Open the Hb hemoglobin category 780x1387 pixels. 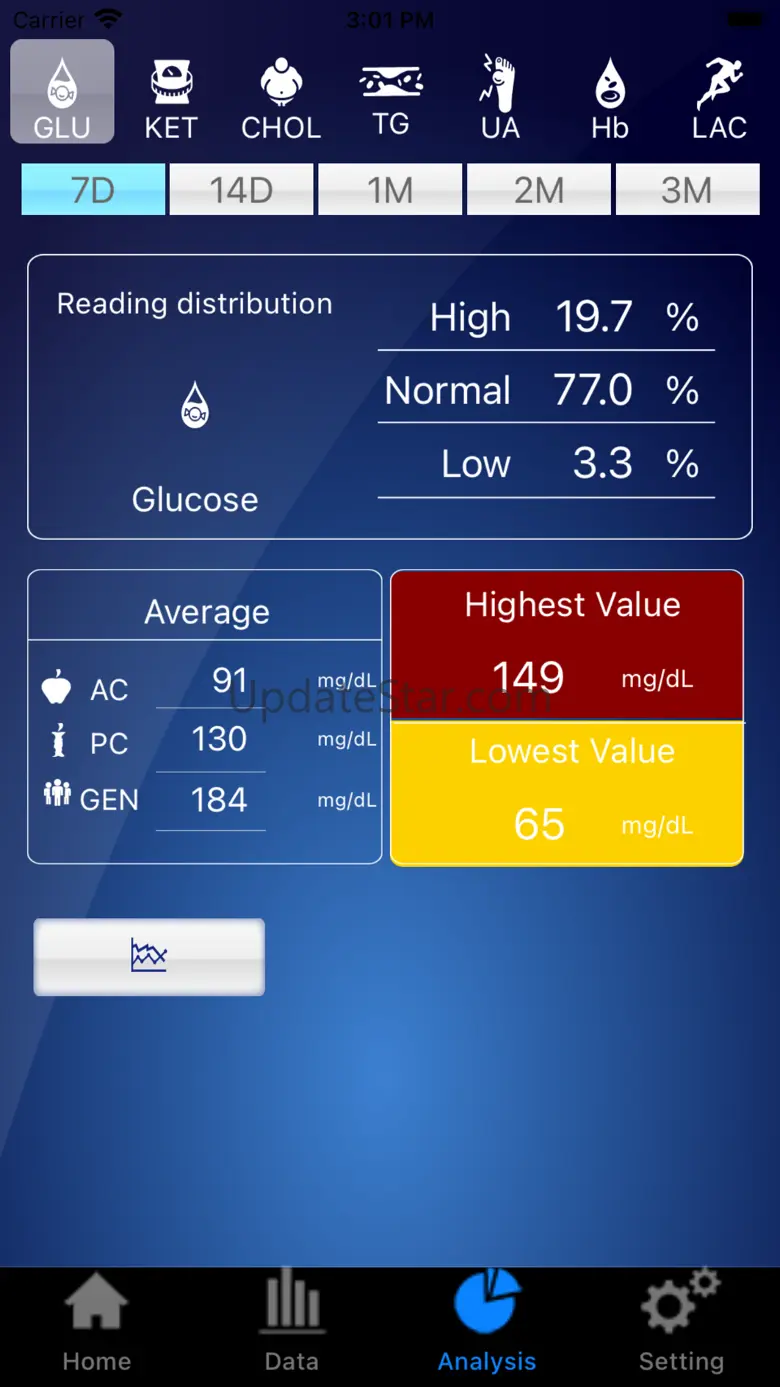tap(610, 98)
